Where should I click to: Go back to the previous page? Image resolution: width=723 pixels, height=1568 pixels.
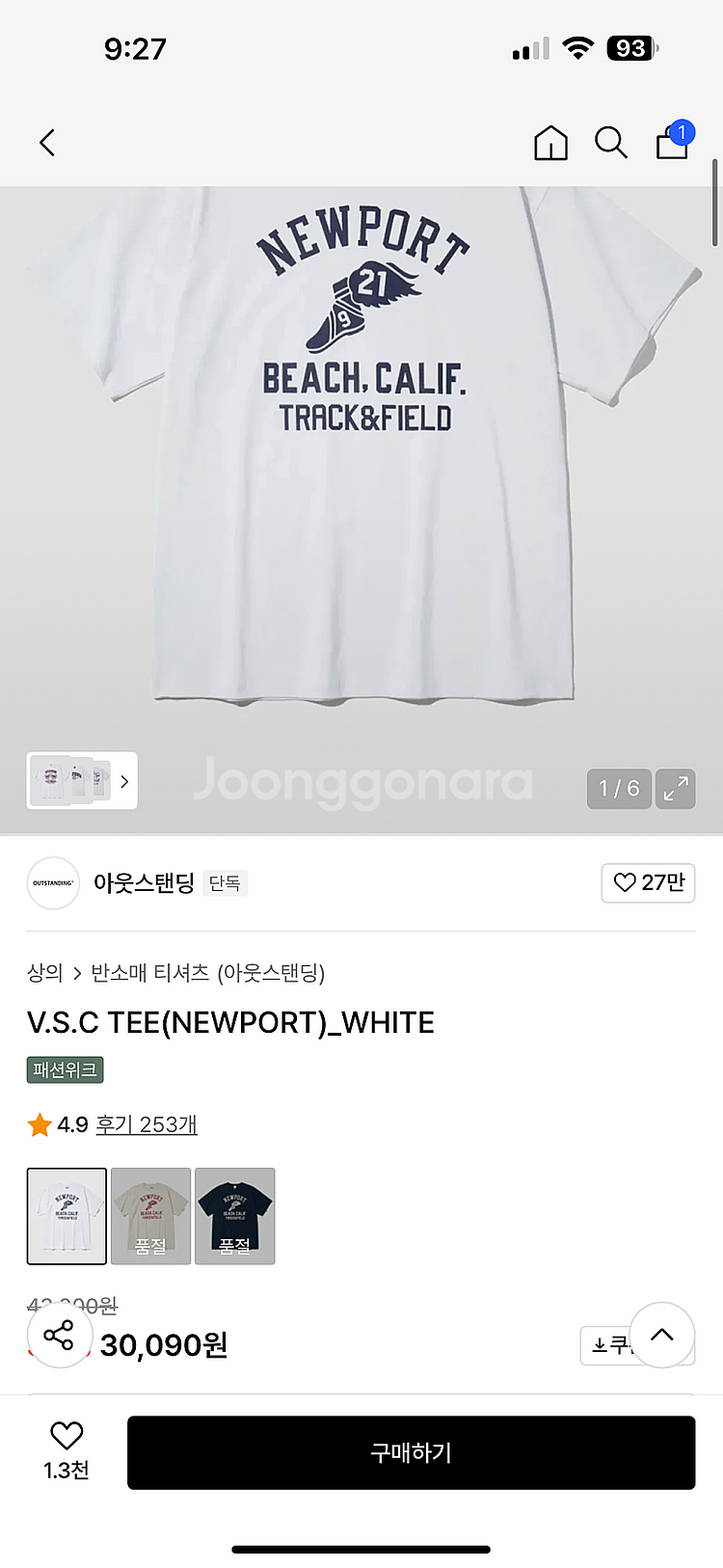click(x=47, y=143)
